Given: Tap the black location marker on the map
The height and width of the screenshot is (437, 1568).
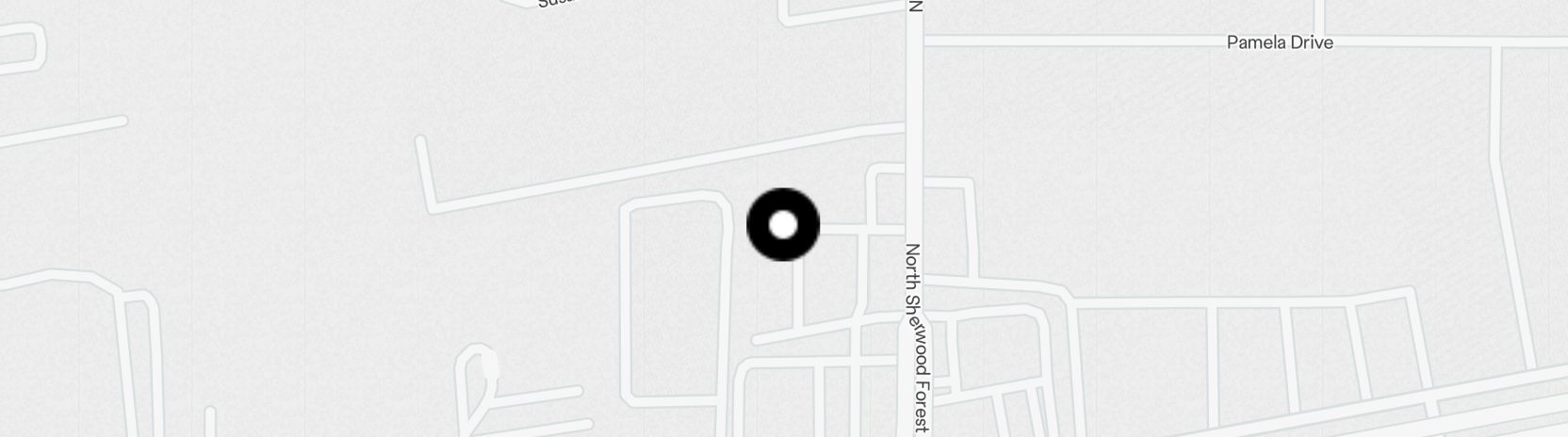Looking at the screenshot, I should [x=783, y=225].
